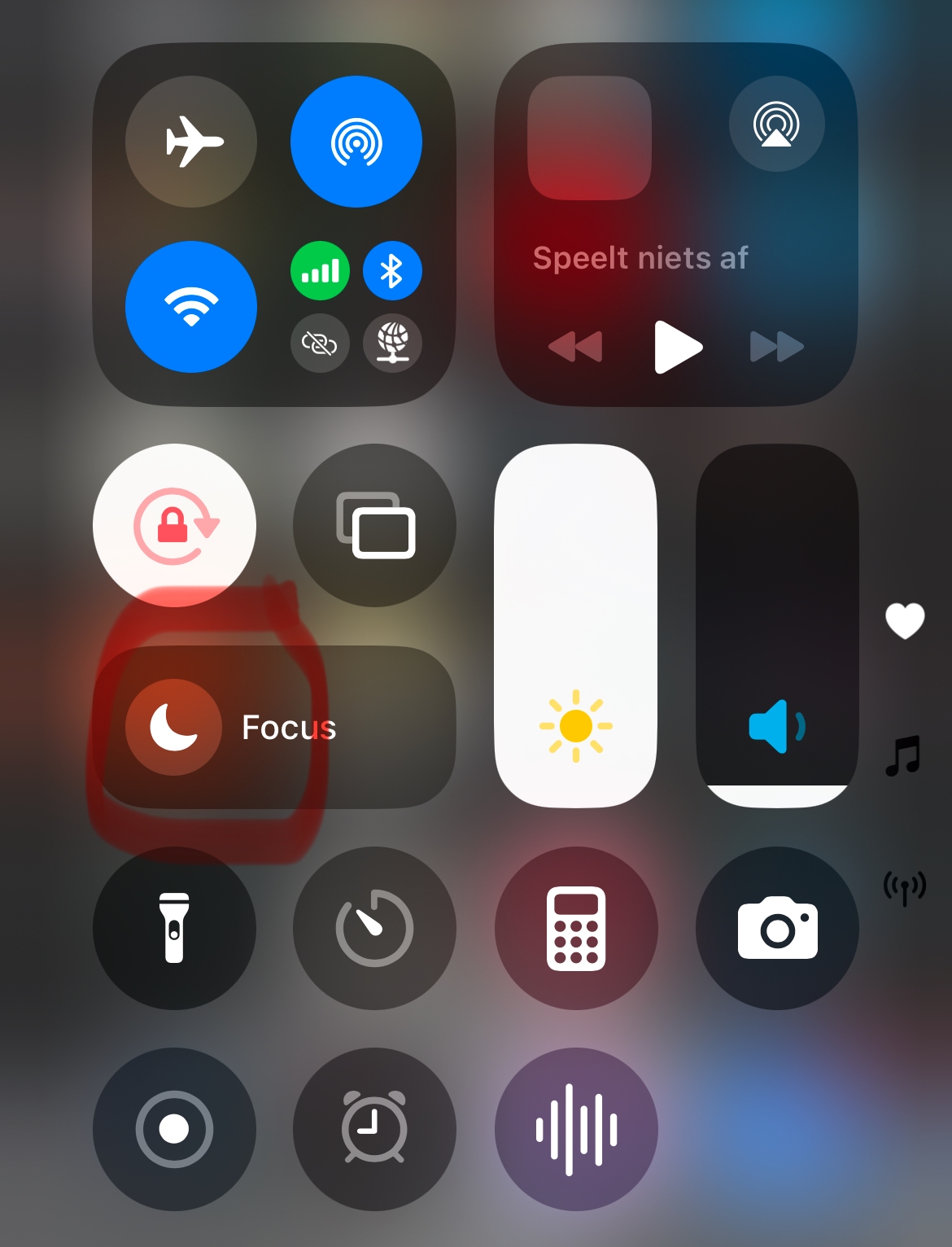Viewport: 952px width, 1247px height.
Task: Tap the play button
Action: 678,347
